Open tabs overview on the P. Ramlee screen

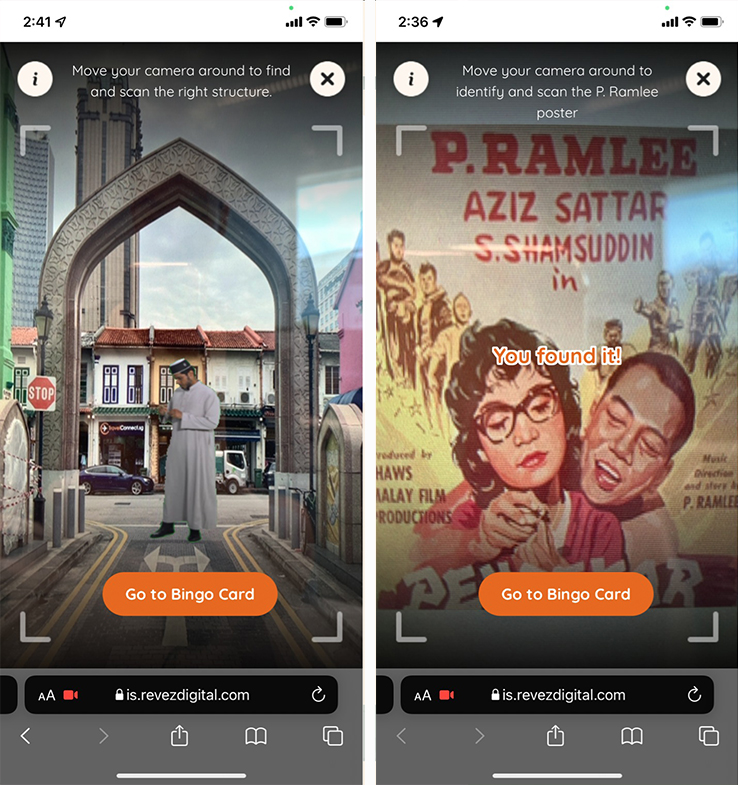click(x=709, y=736)
